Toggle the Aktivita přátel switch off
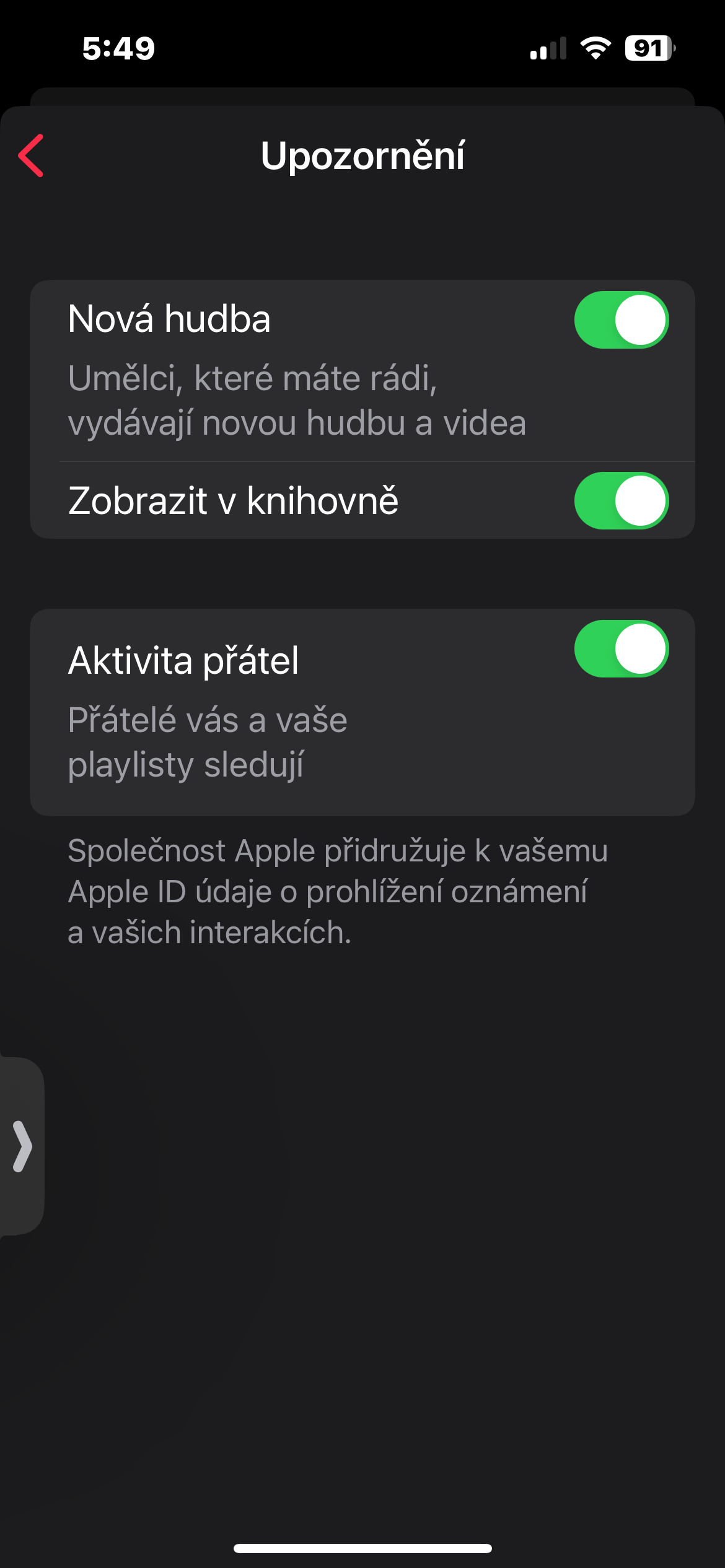Viewport: 725px width, 1568px height. coord(621,649)
